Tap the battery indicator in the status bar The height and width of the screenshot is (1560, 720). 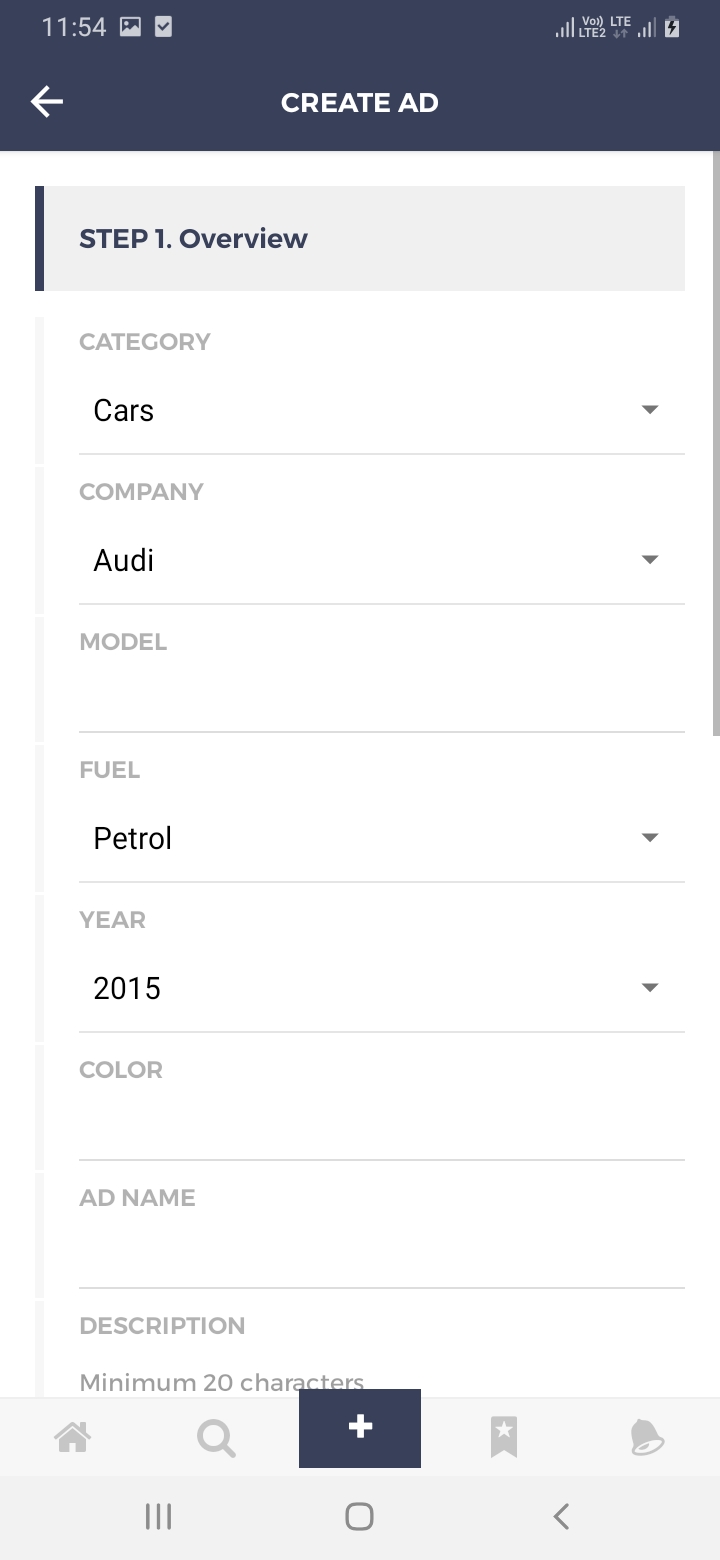click(x=670, y=27)
